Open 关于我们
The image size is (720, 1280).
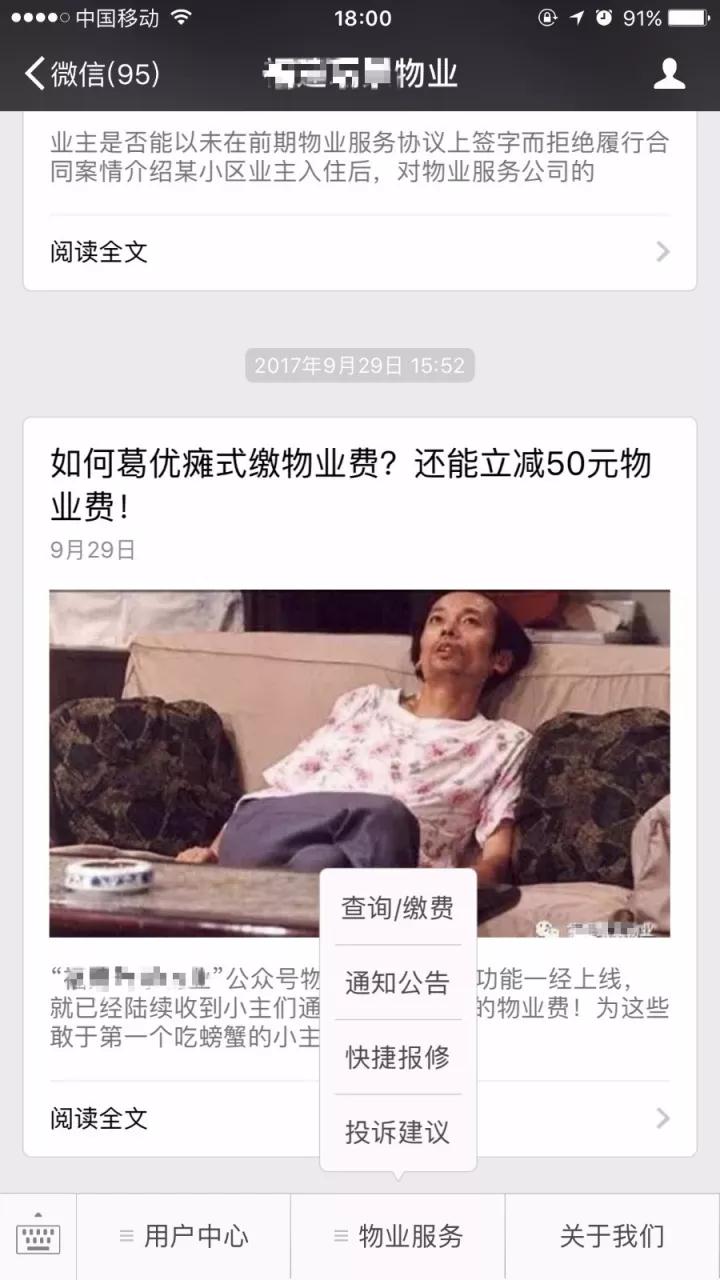612,1237
